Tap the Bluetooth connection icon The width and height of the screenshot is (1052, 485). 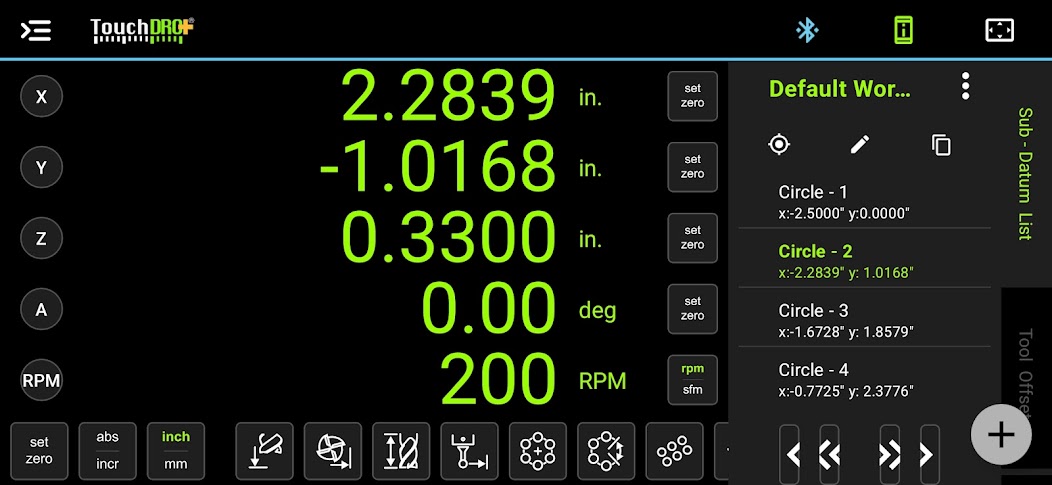pyautogui.click(x=807, y=30)
